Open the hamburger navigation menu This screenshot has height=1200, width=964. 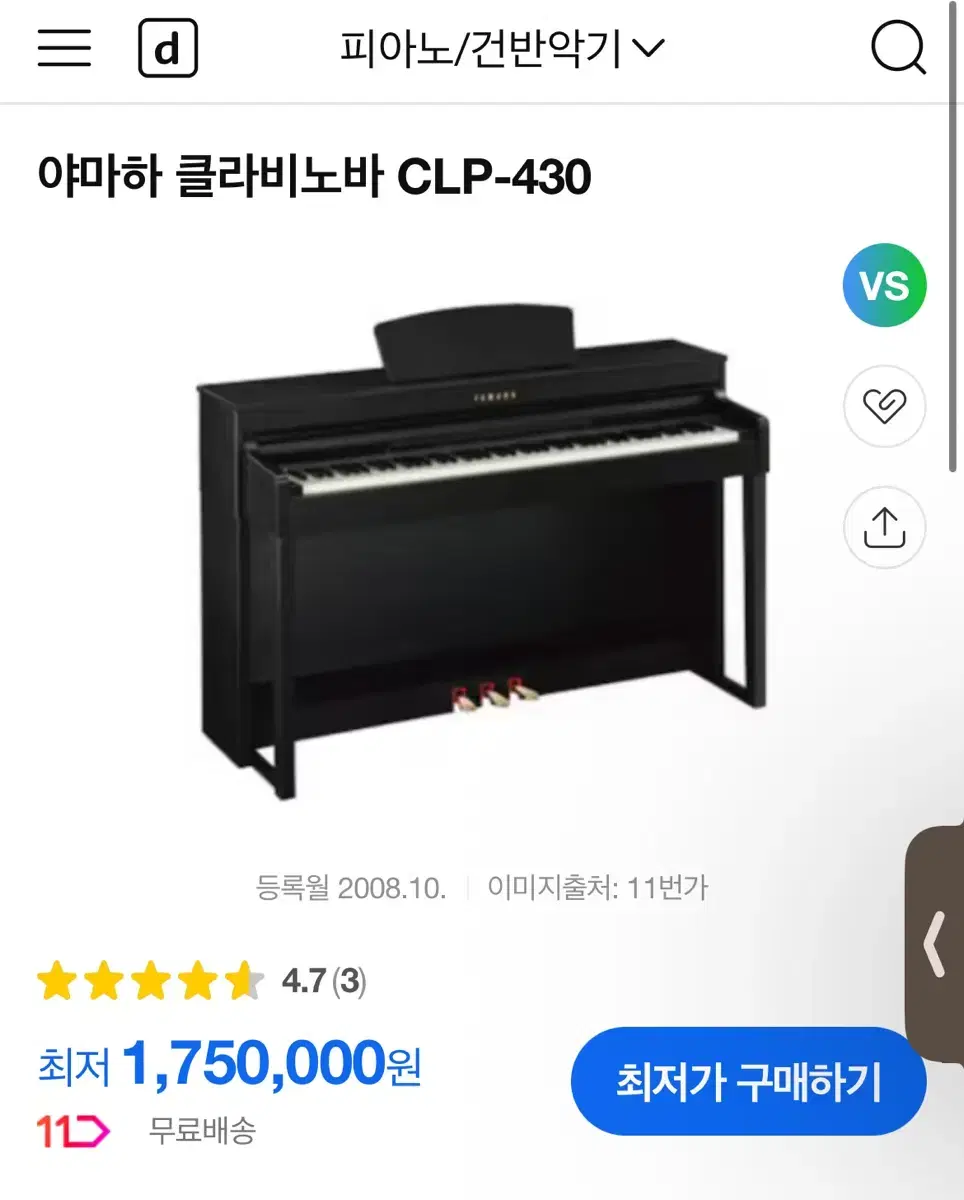(x=63, y=48)
